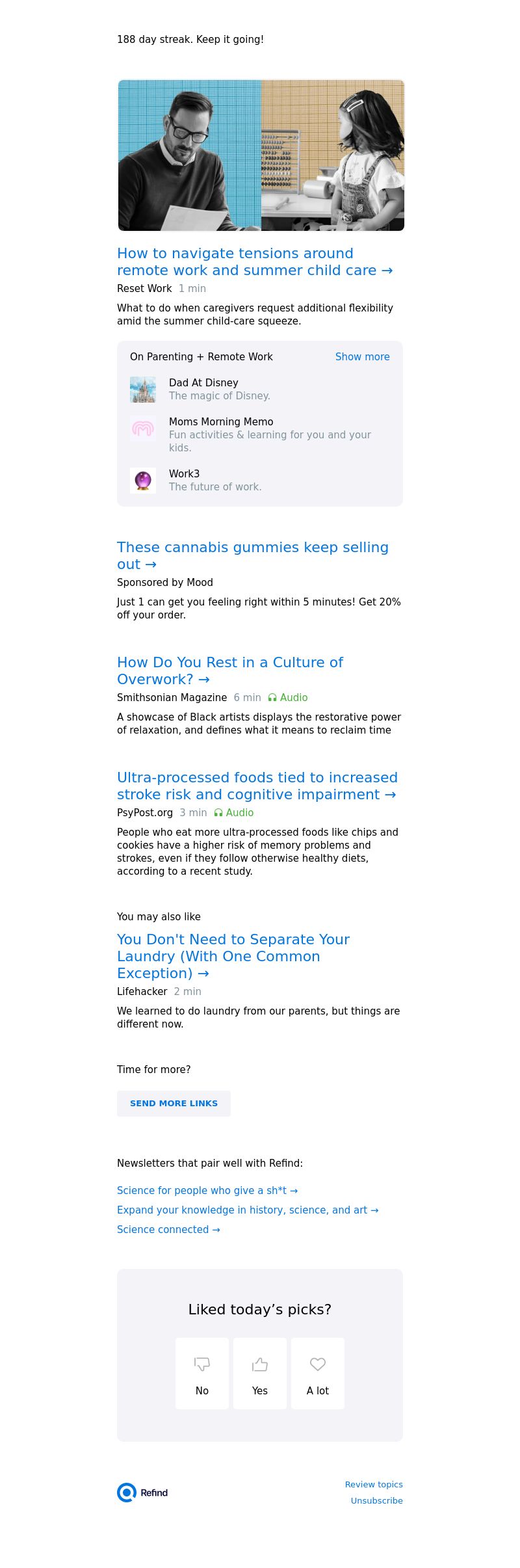
Task: Read How Do You Rest in a Culture of Overwork
Action: [229, 671]
